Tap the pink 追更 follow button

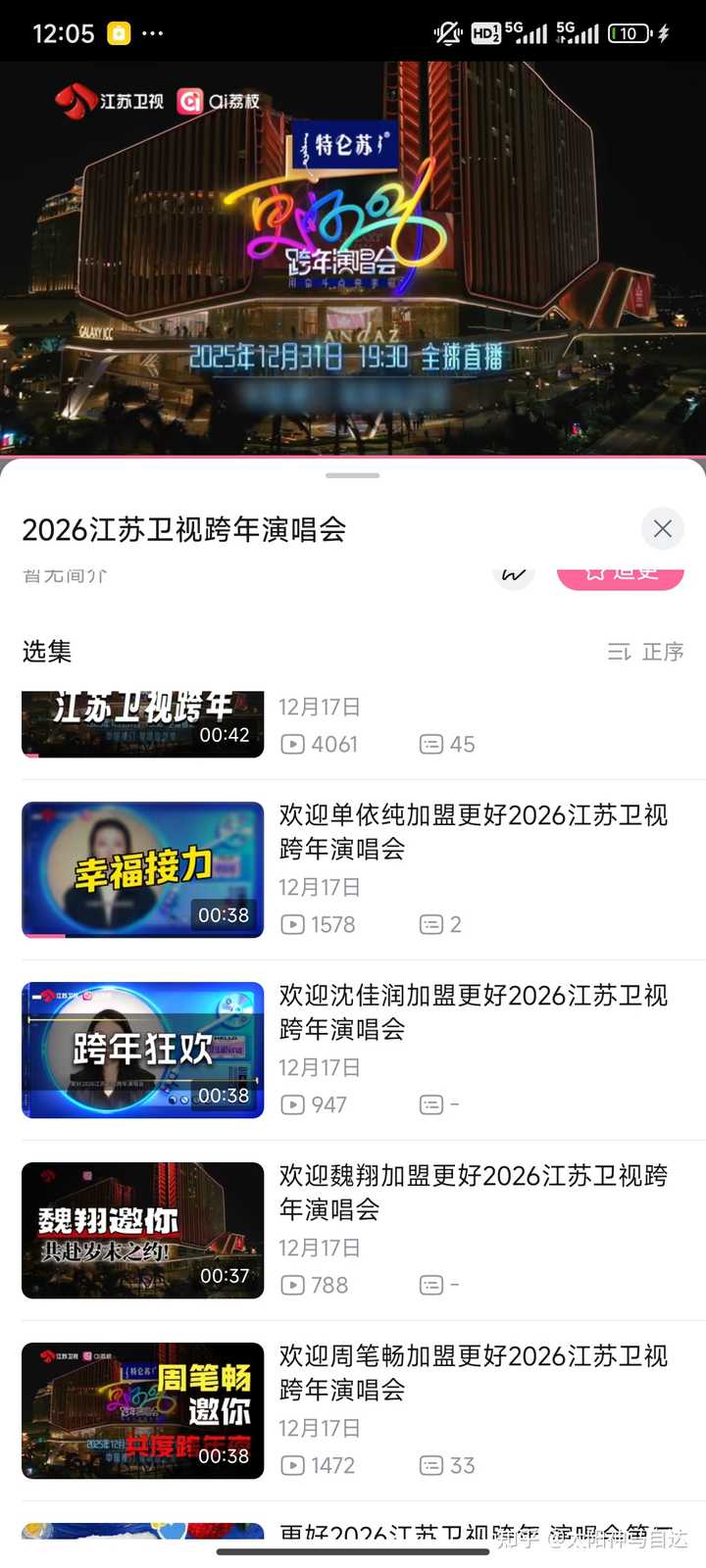click(x=620, y=576)
